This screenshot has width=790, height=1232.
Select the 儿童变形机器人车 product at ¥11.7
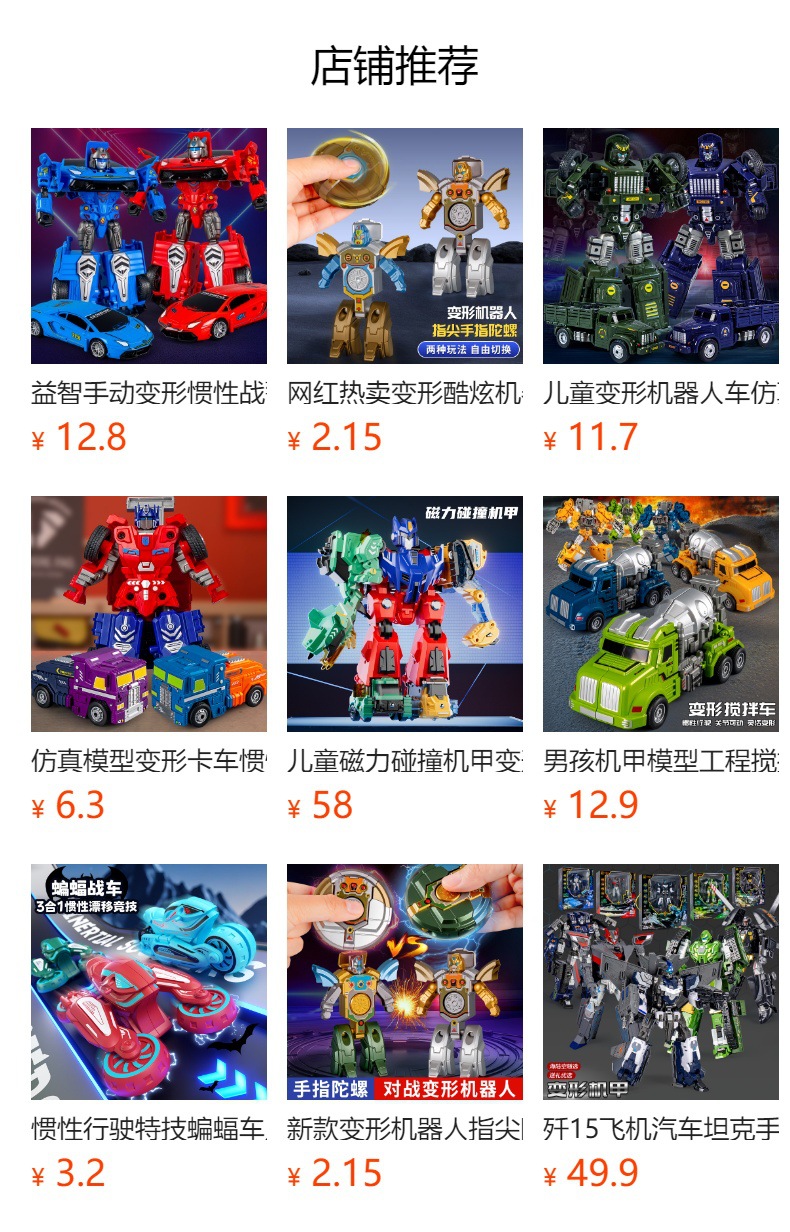[661, 246]
